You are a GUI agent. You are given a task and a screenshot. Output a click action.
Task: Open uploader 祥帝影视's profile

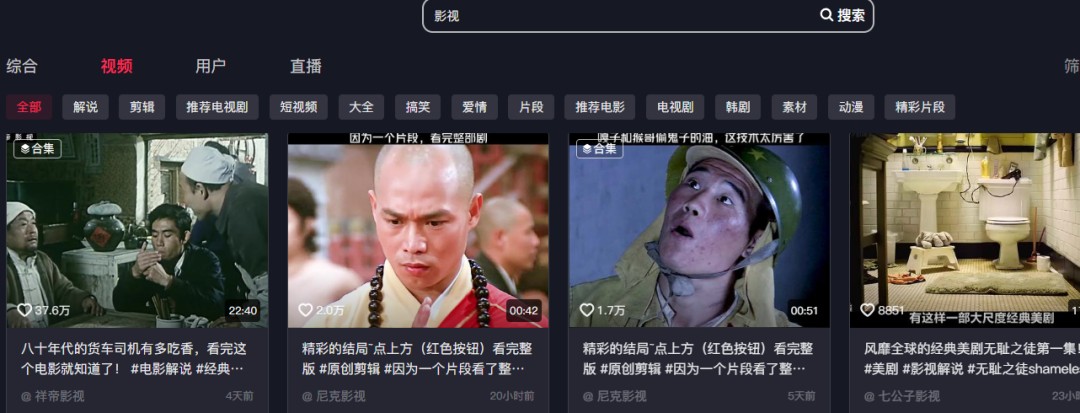tap(59, 396)
